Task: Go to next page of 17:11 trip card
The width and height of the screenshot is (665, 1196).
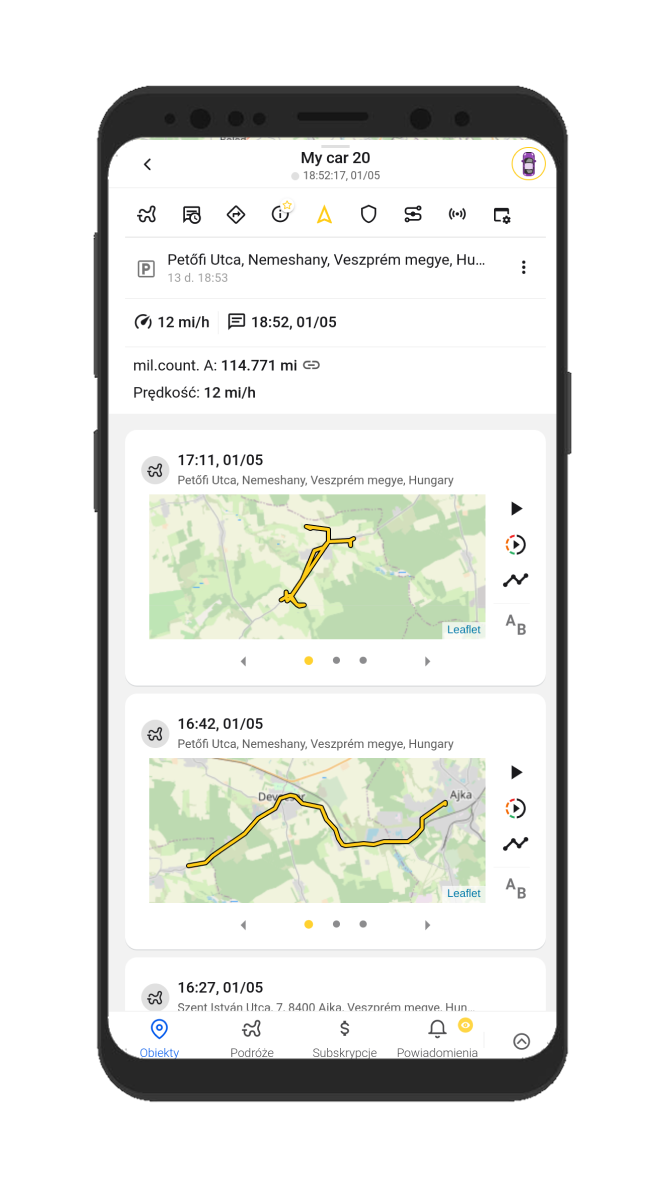Action: click(427, 661)
